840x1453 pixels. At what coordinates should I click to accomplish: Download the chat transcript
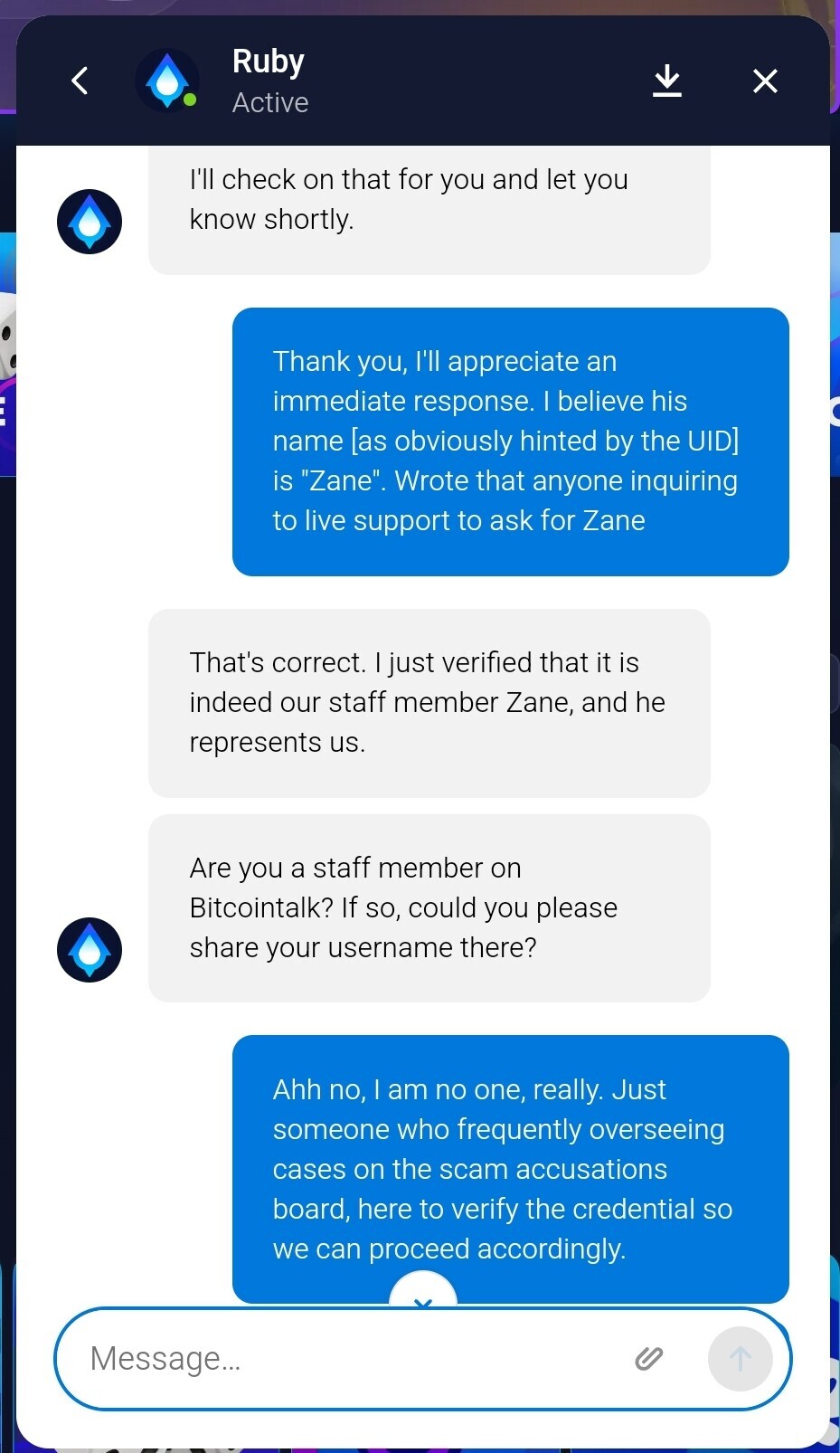pyautogui.click(x=667, y=81)
